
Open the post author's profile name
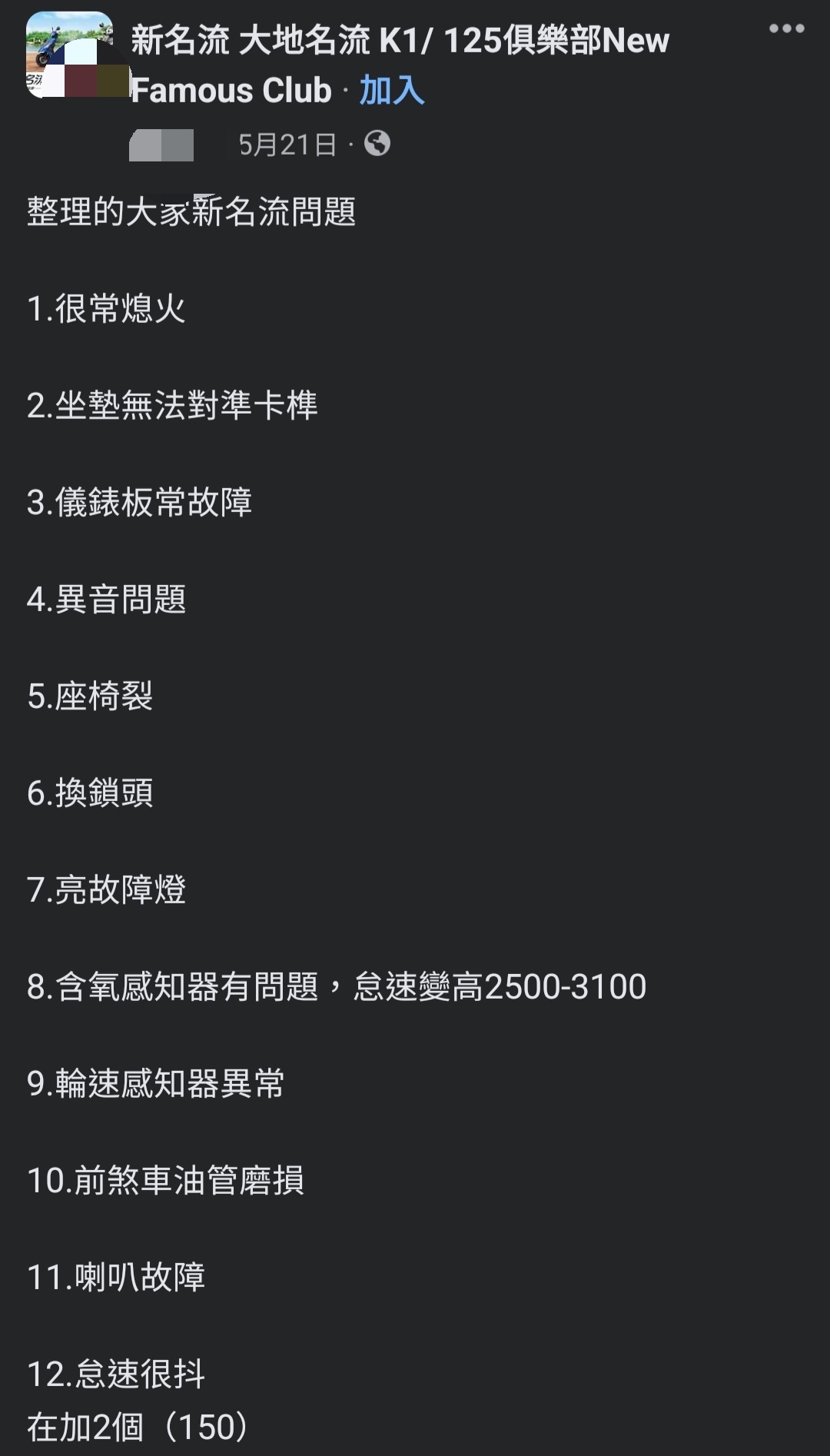(x=161, y=145)
